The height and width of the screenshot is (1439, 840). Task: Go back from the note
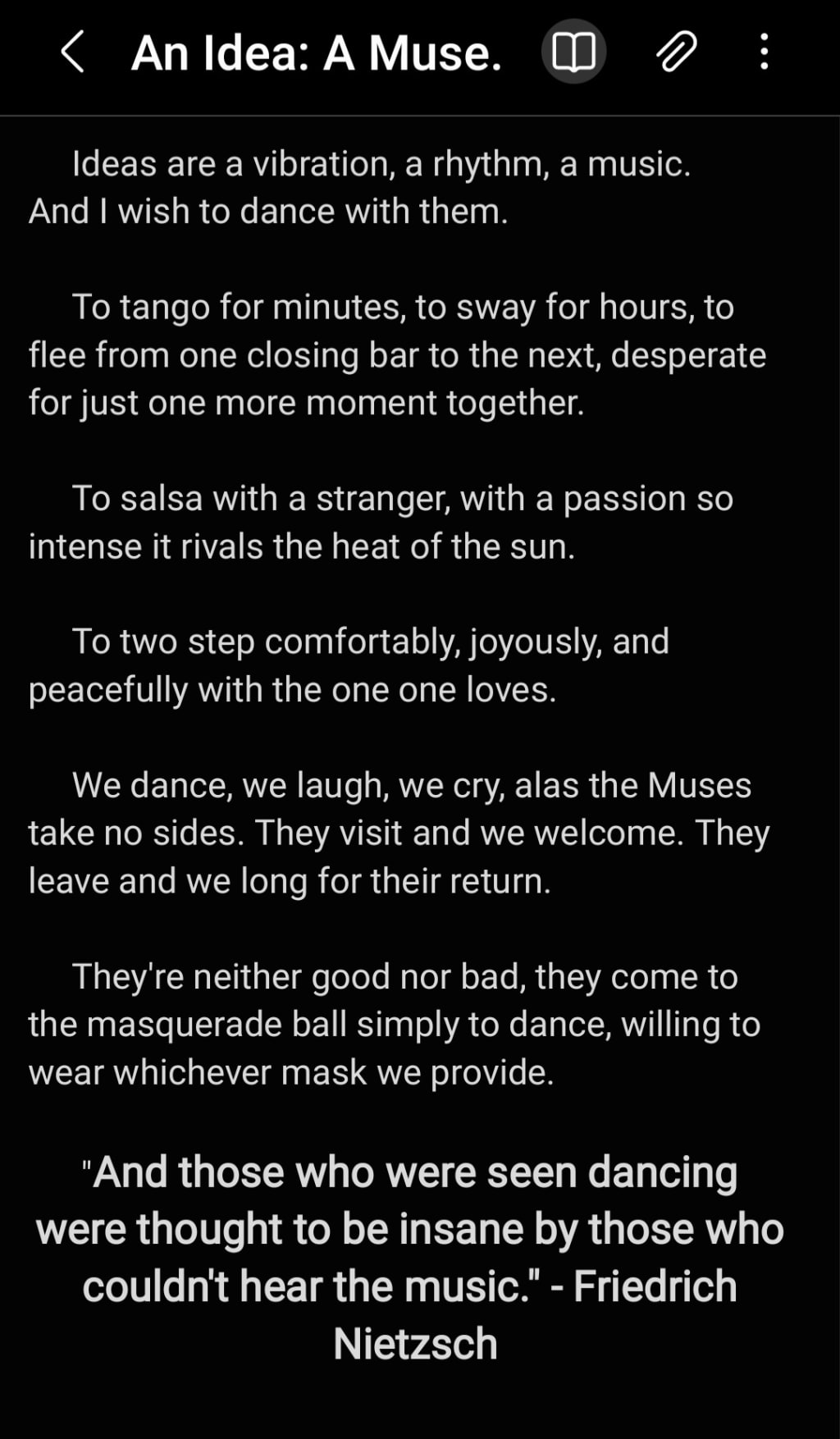(73, 53)
